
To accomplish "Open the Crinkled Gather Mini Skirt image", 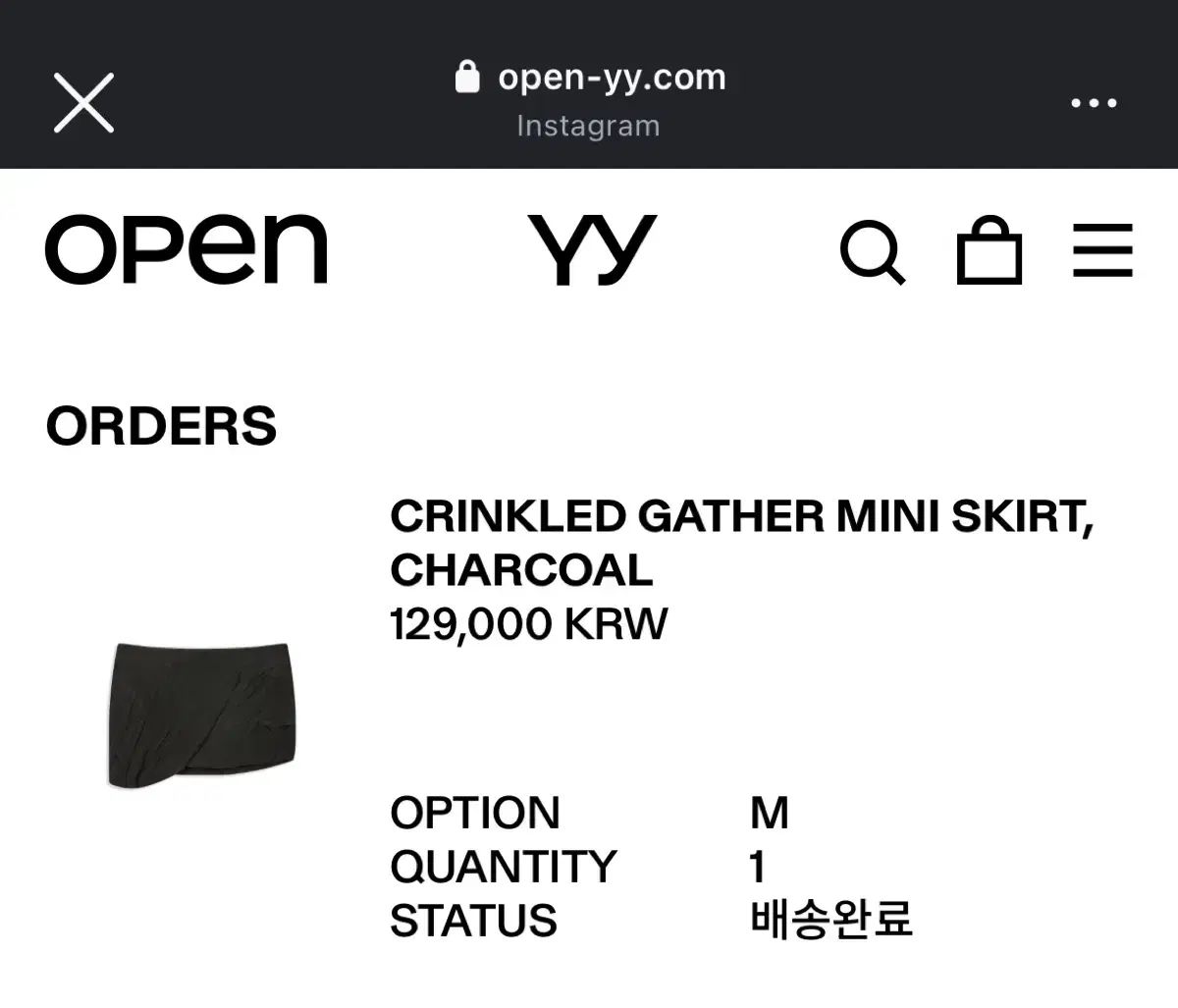I will [x=200, y=716].
